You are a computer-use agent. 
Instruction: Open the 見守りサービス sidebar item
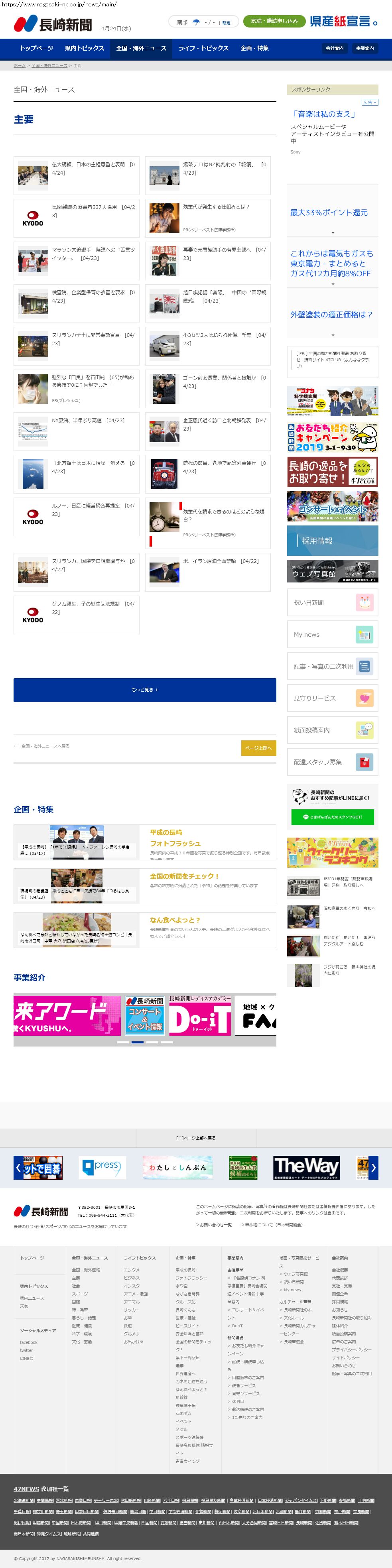click(x=332, y=698)
